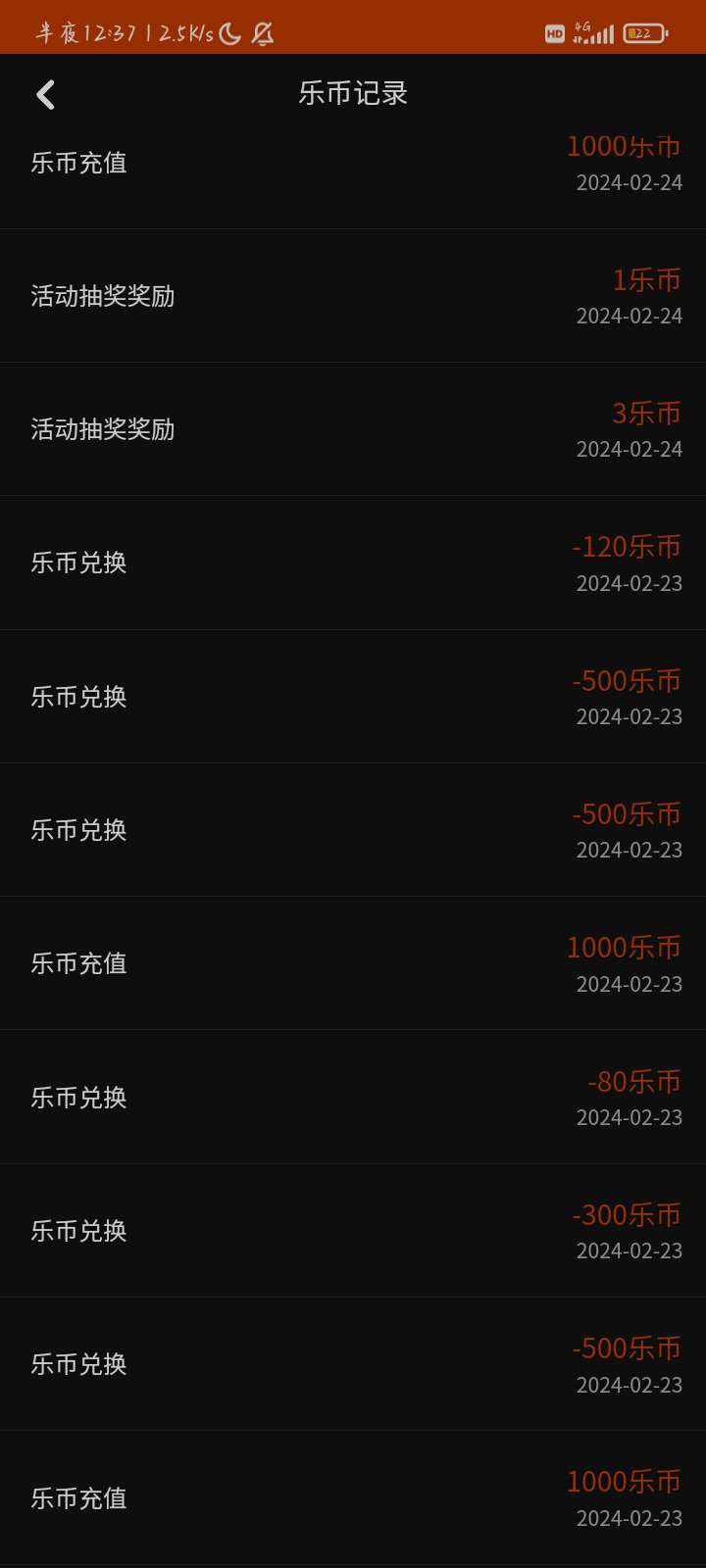The height and width of the screenshot is (1568, 706).
Task: Go back from 乐币记录 page
Action: pos(45,94)
